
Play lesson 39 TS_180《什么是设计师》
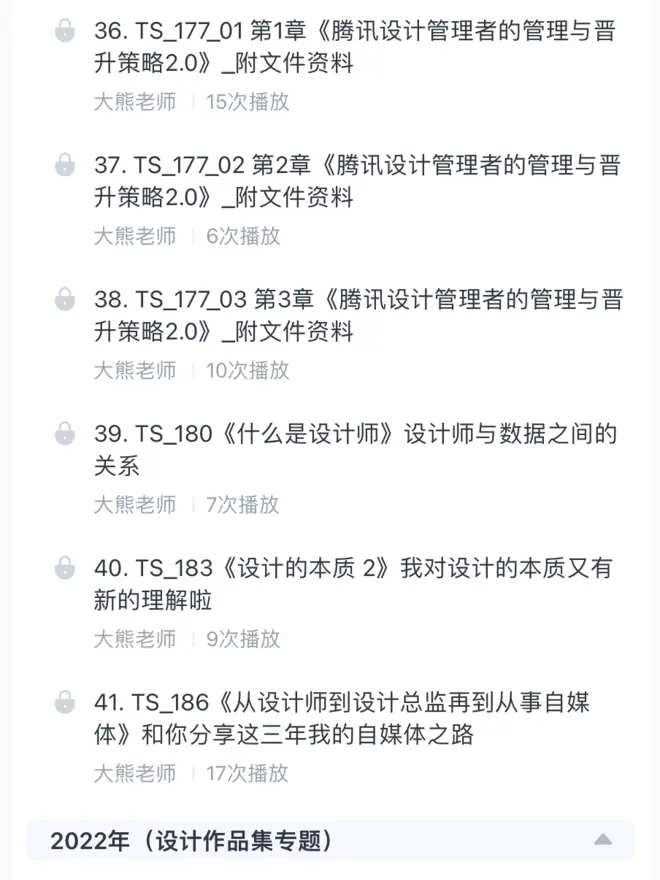354,449
